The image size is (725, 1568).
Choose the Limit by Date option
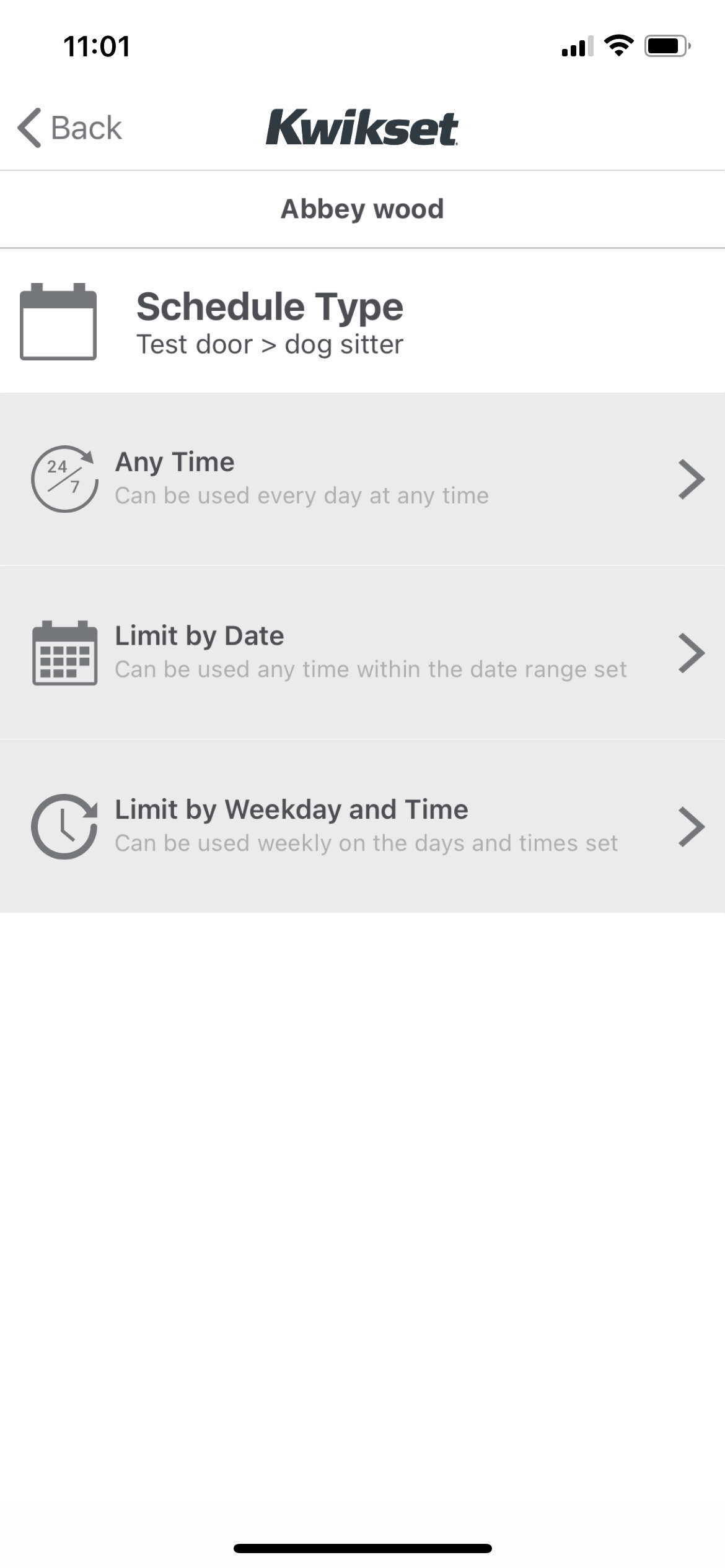(362, 652)
